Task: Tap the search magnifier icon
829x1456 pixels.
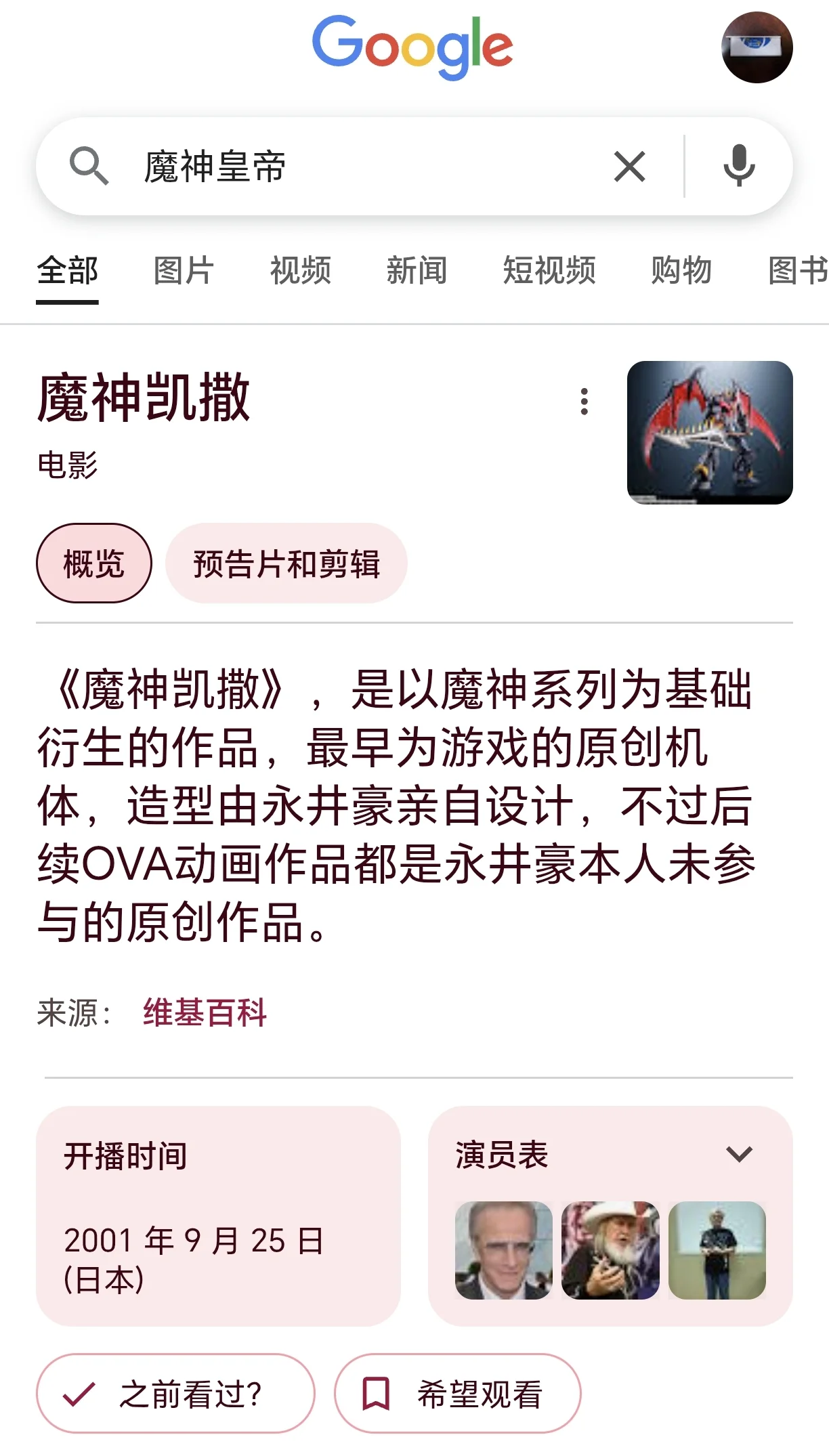Action: 89,167
